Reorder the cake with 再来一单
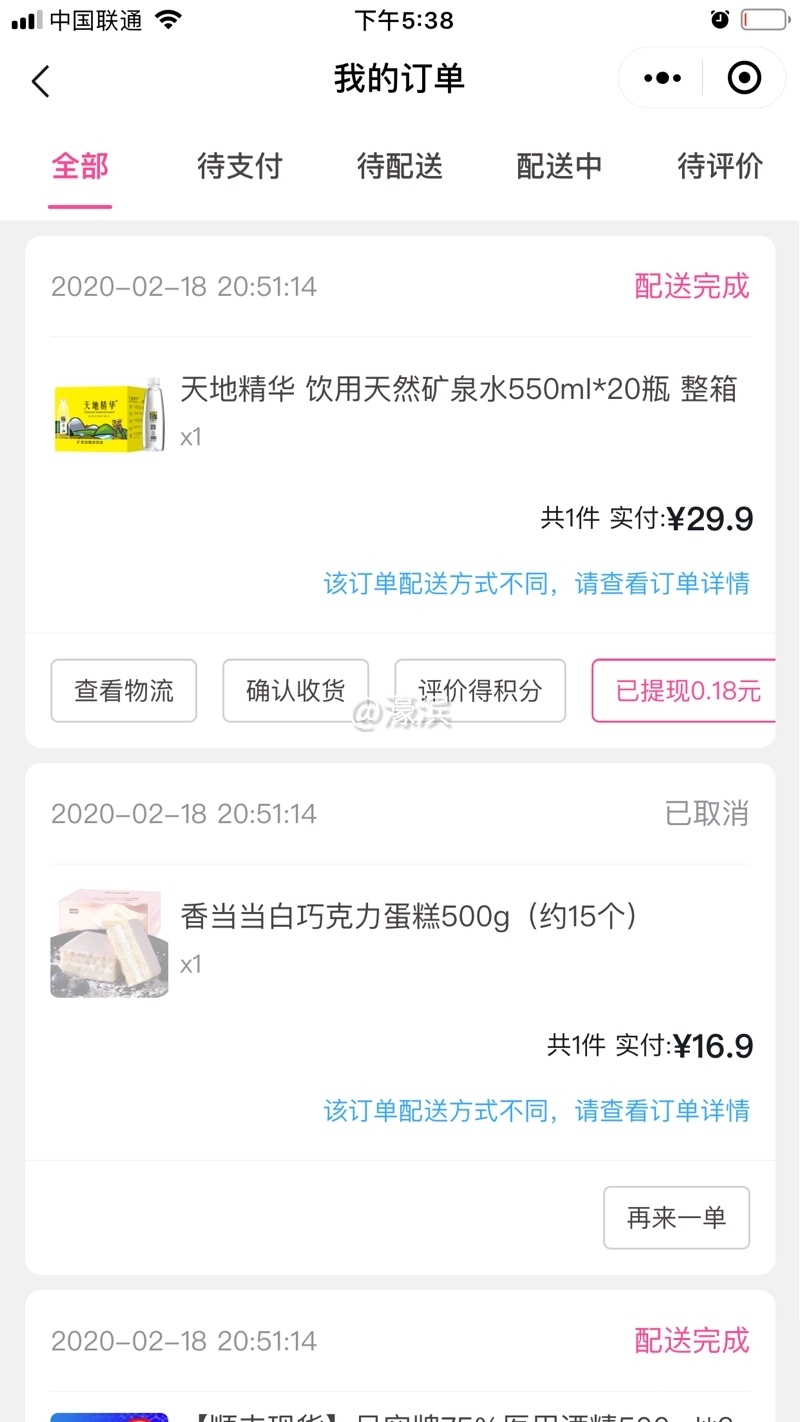Screen dimensions: 800x1422 click(x=676, y=1218)
